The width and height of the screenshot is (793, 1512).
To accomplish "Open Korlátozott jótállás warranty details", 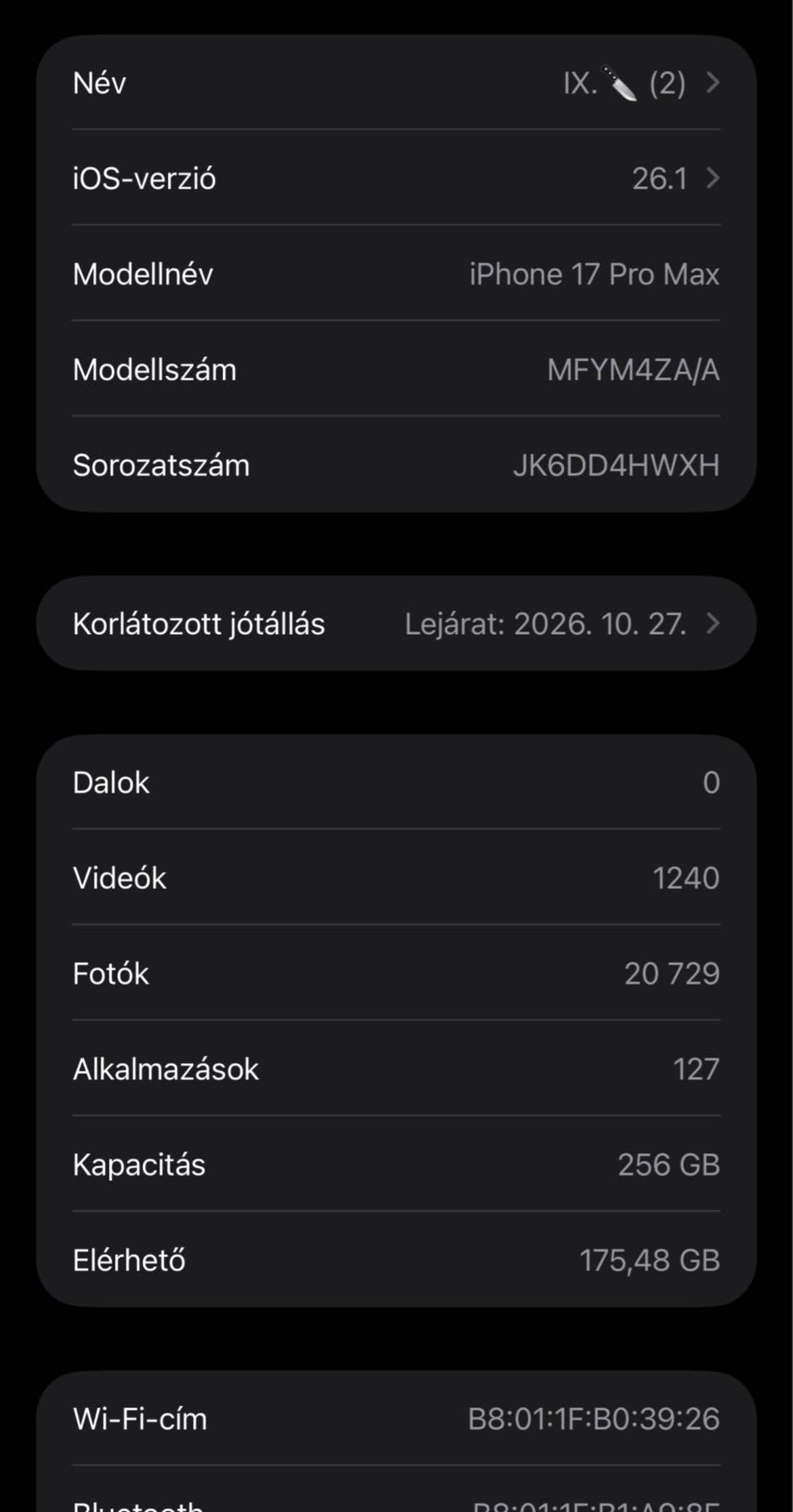I will pyautogui.click(x=396, y=624).
